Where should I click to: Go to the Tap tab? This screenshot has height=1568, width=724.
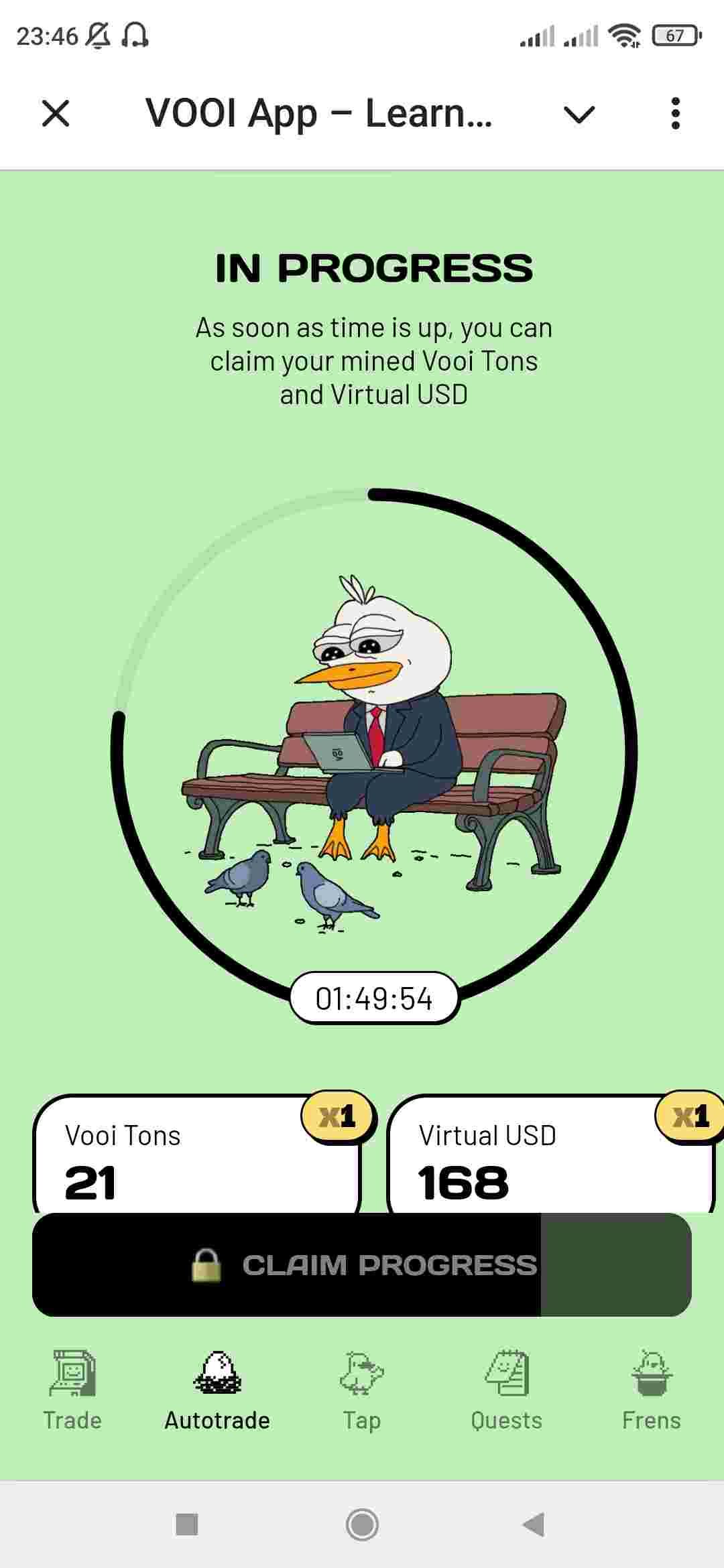click(x=362, y=1391)
